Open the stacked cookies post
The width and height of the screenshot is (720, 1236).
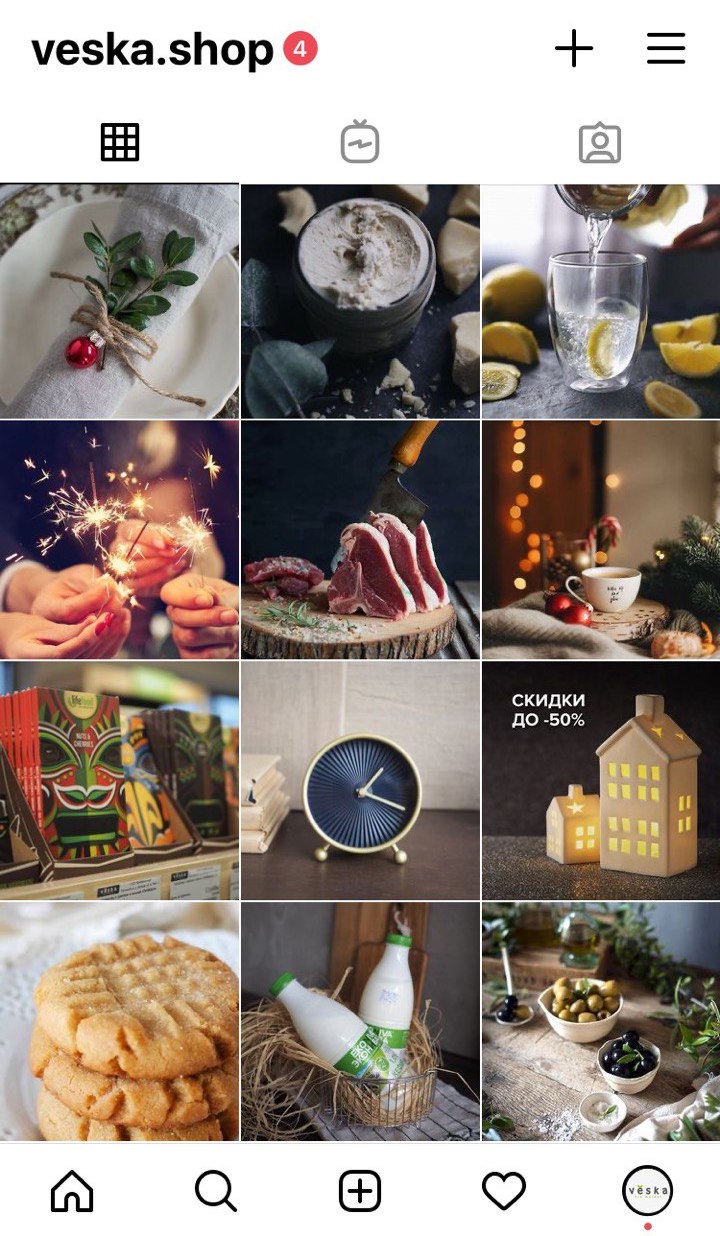(x=119, y=1020)
